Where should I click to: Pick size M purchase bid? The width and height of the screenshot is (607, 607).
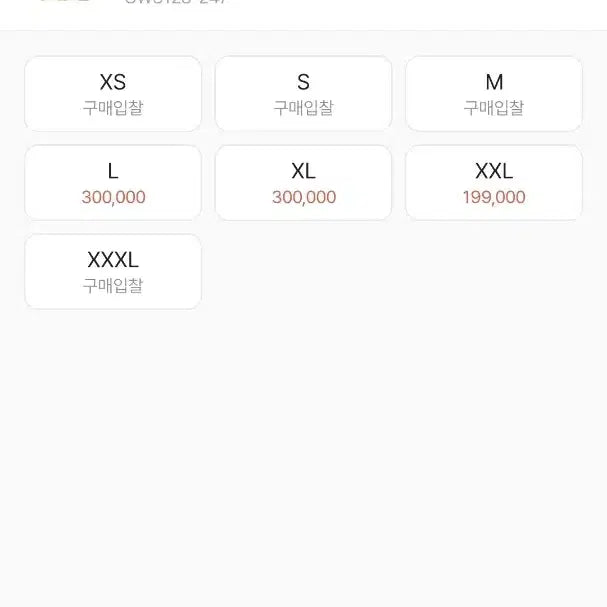click(x=493, y=94)
